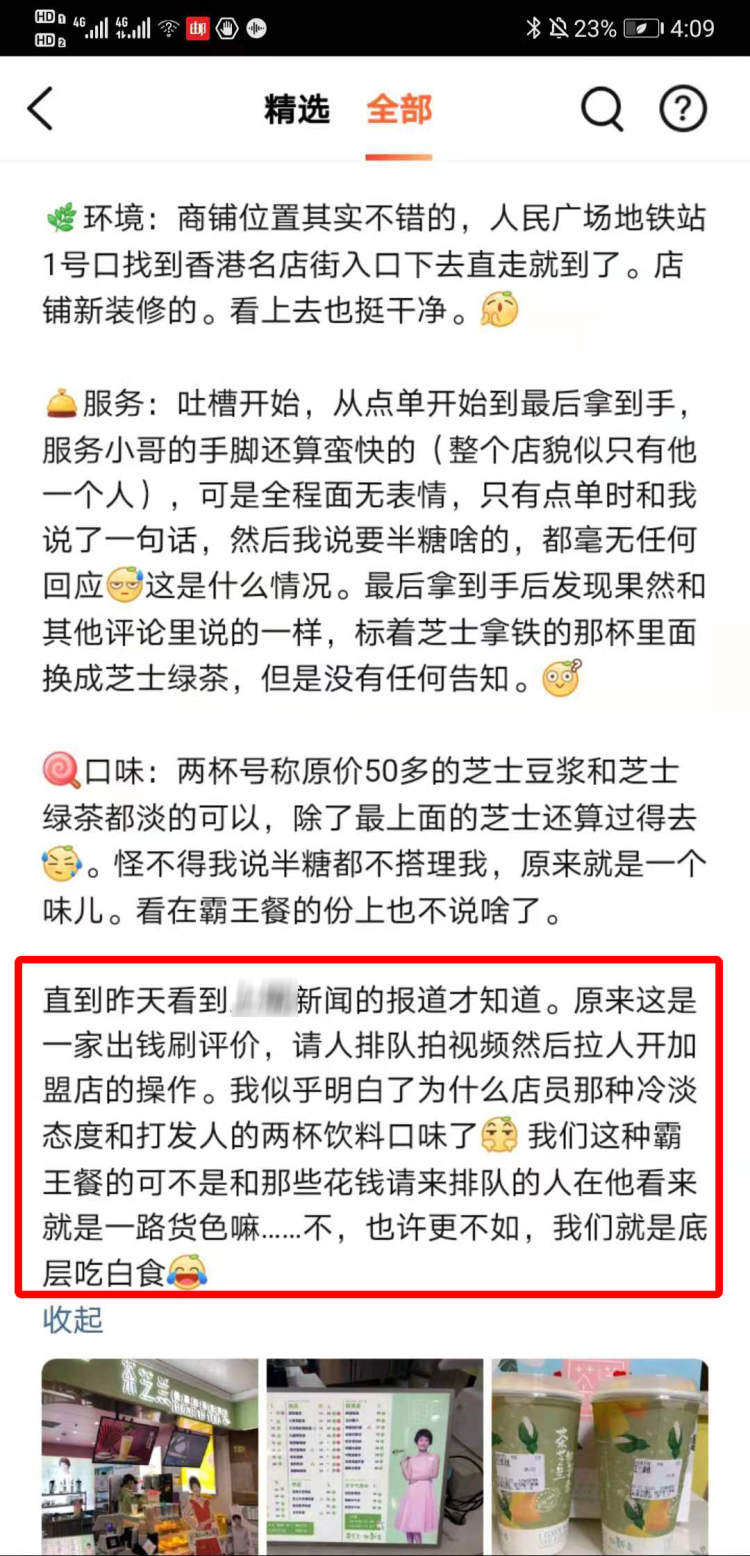Select the 全部 tab

(398, 109)
